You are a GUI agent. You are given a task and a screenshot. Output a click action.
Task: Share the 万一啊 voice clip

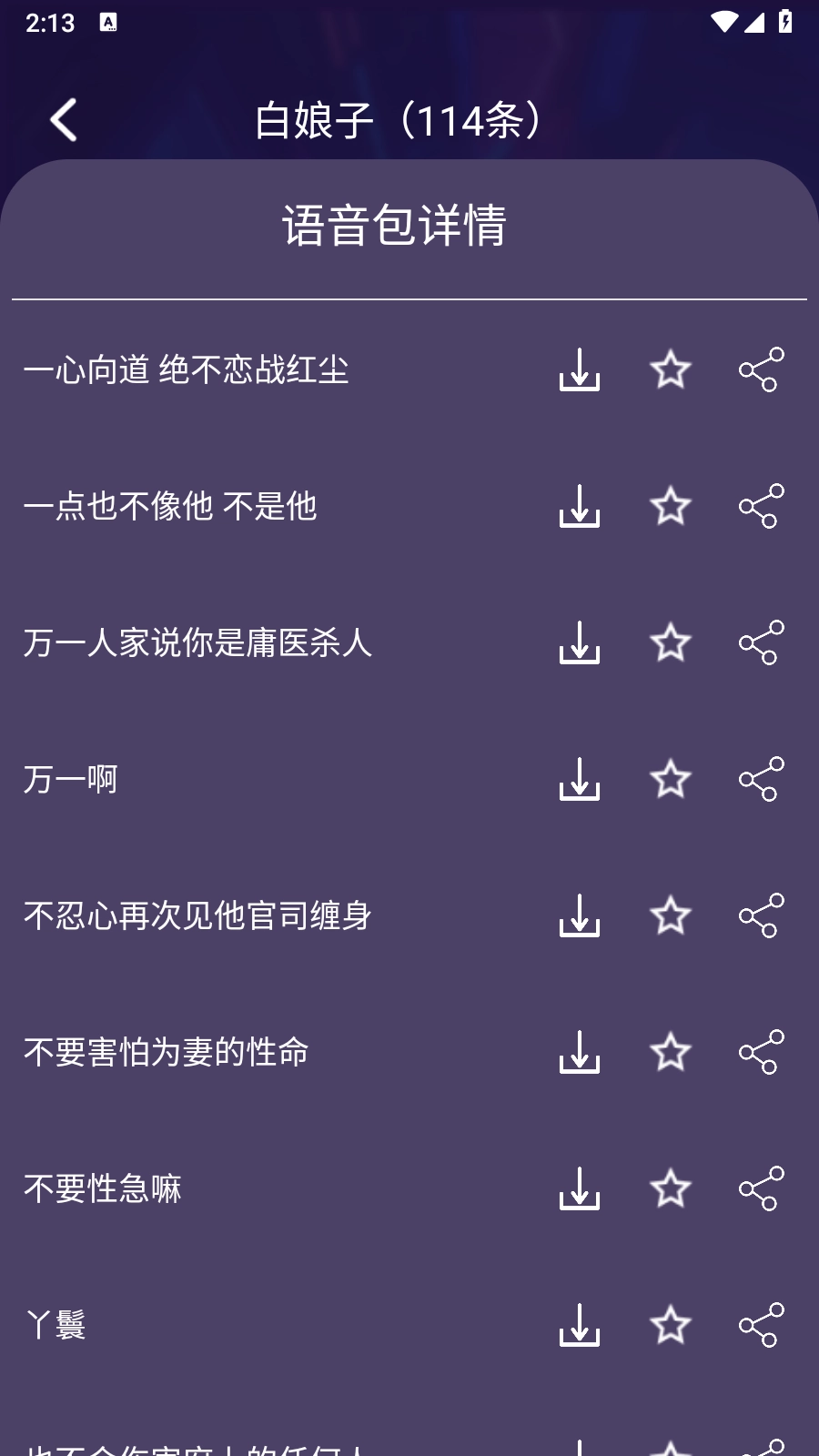click(x=760, y=780)
